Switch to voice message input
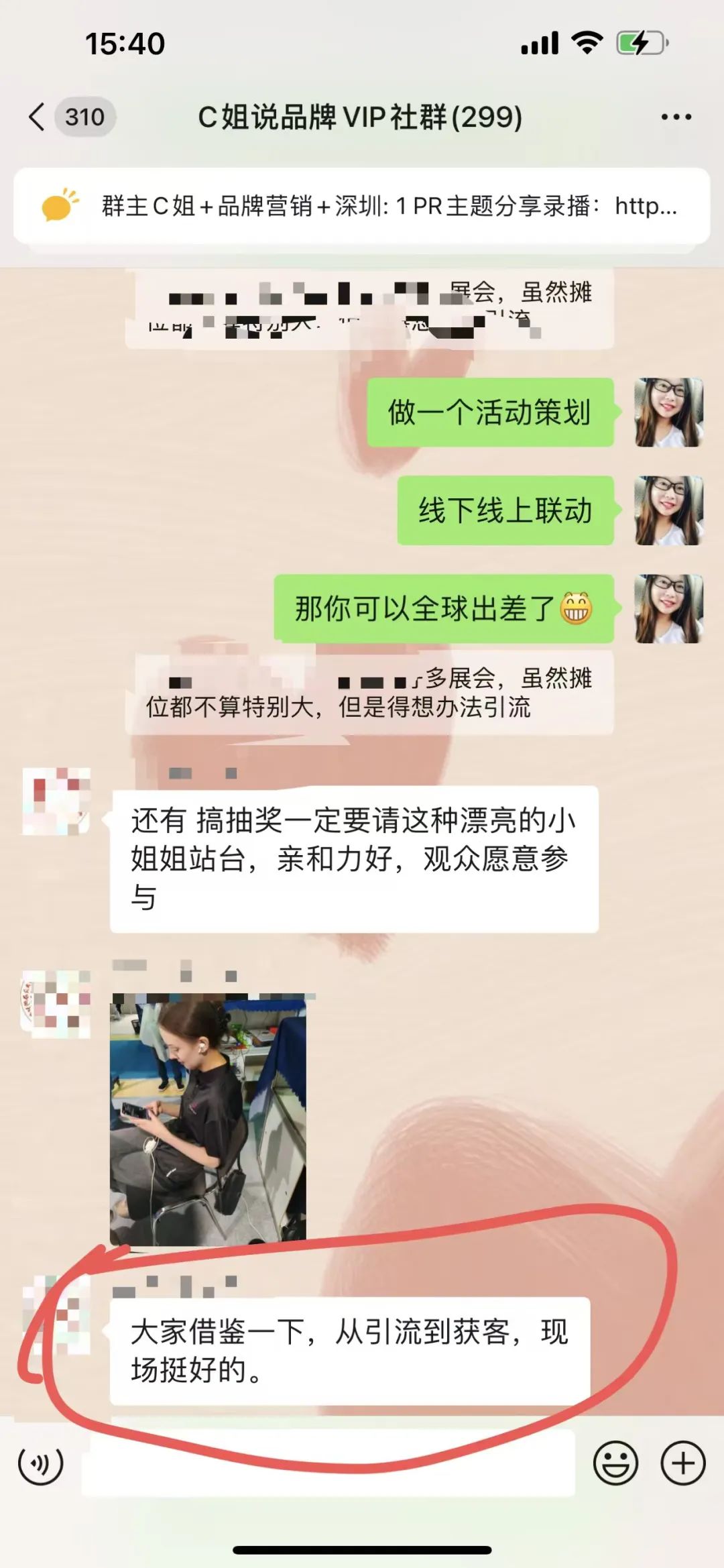The image size is (724, 1568). click(41, 1464)
